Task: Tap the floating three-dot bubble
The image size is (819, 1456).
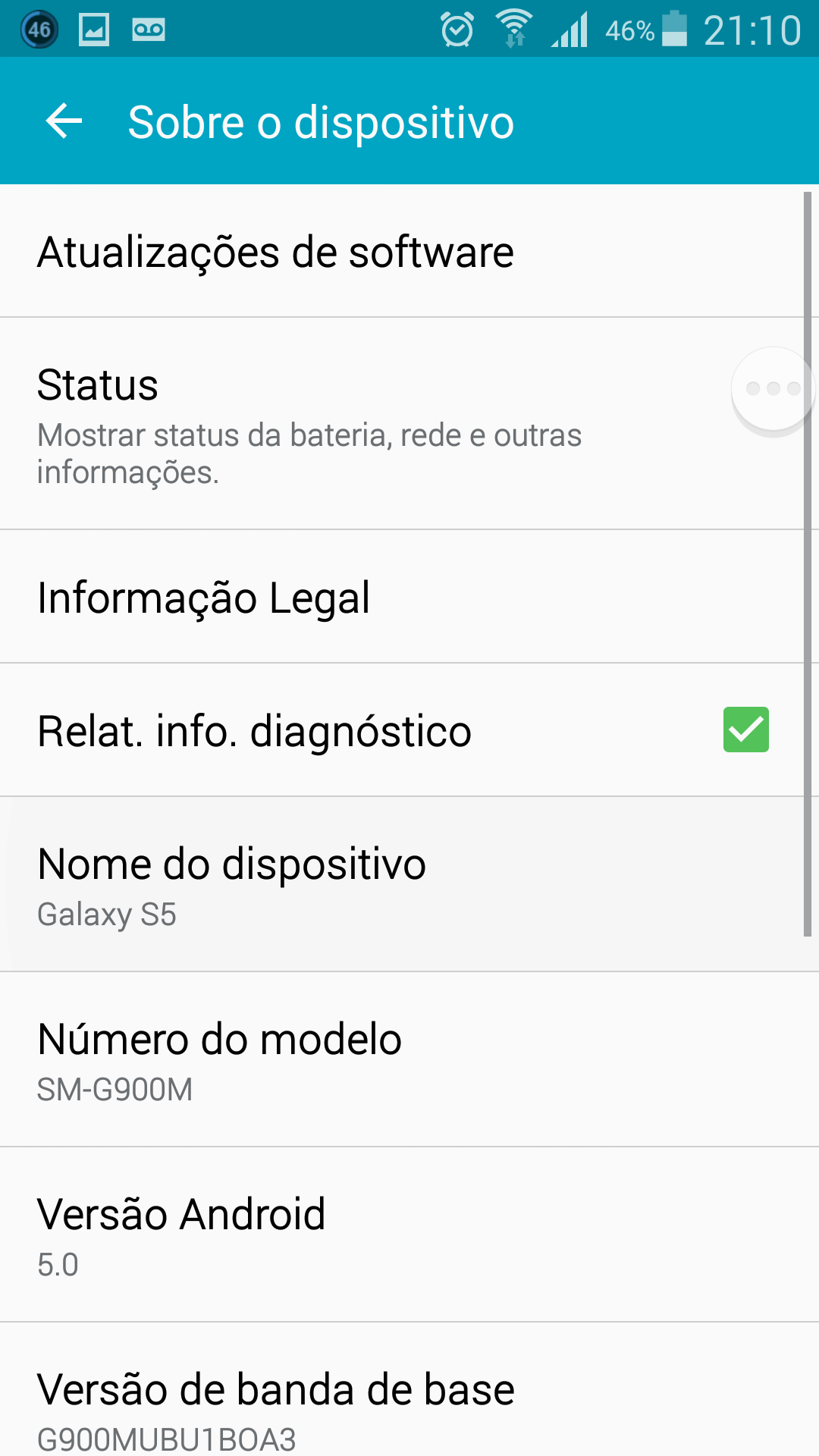Action: 773,389
